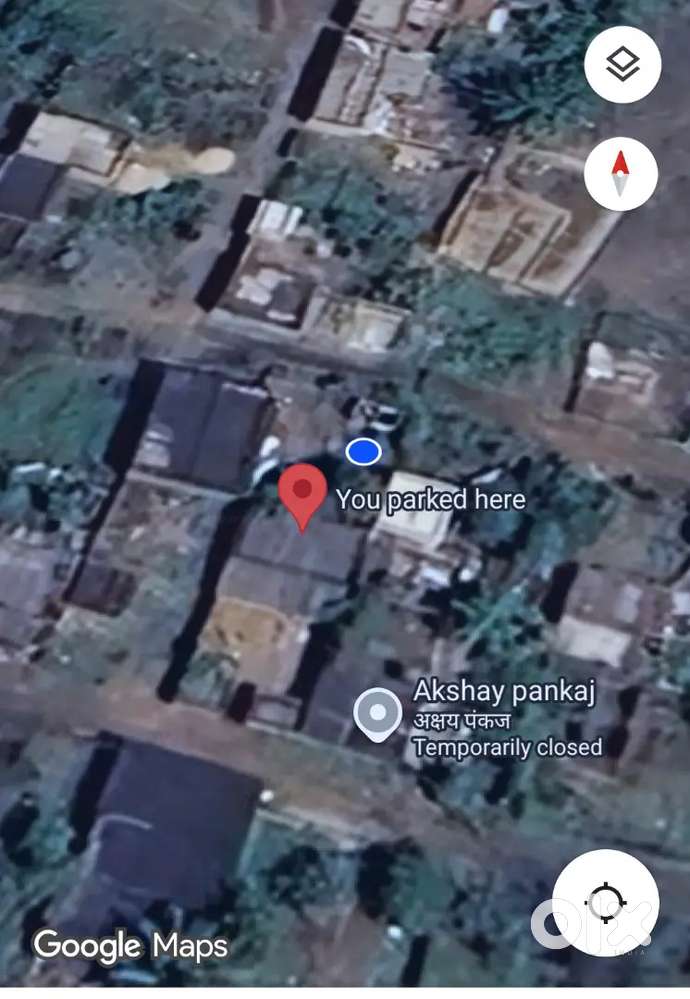The height and width of the screenshot is (999, 690).
Task: Center map on my current location
Action: pyautogui.click(x=605, y=903)
